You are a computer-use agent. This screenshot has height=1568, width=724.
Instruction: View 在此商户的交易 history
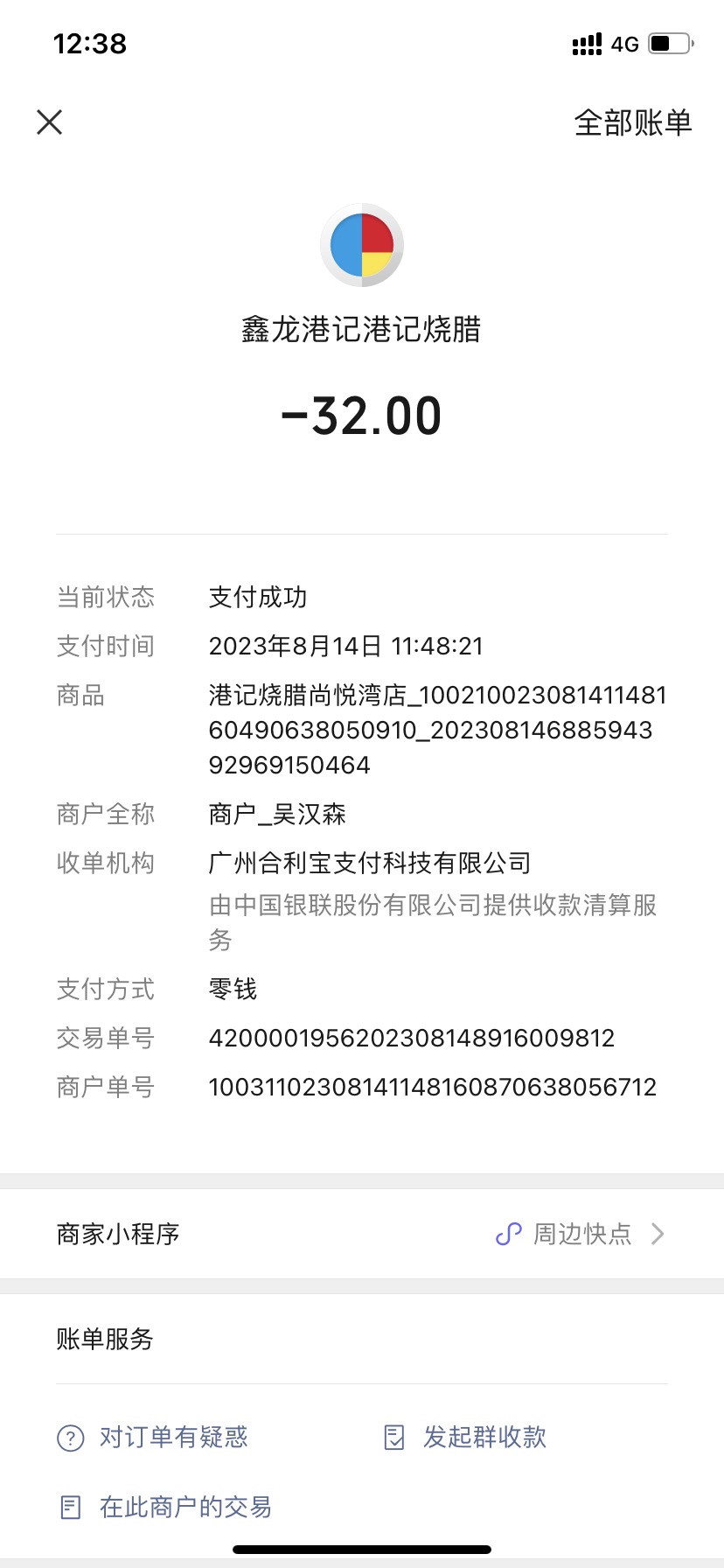point(164,1507)
